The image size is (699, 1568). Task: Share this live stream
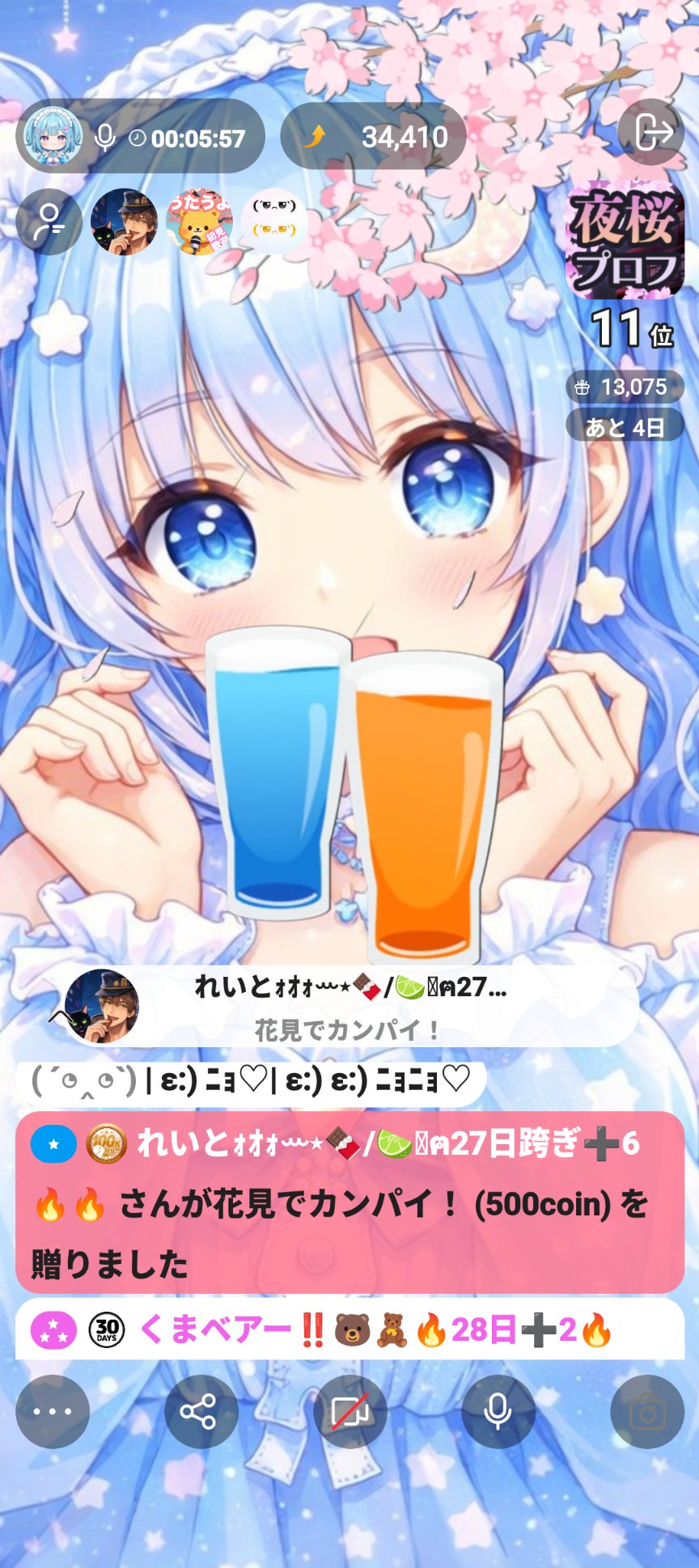click(201, 1412)
